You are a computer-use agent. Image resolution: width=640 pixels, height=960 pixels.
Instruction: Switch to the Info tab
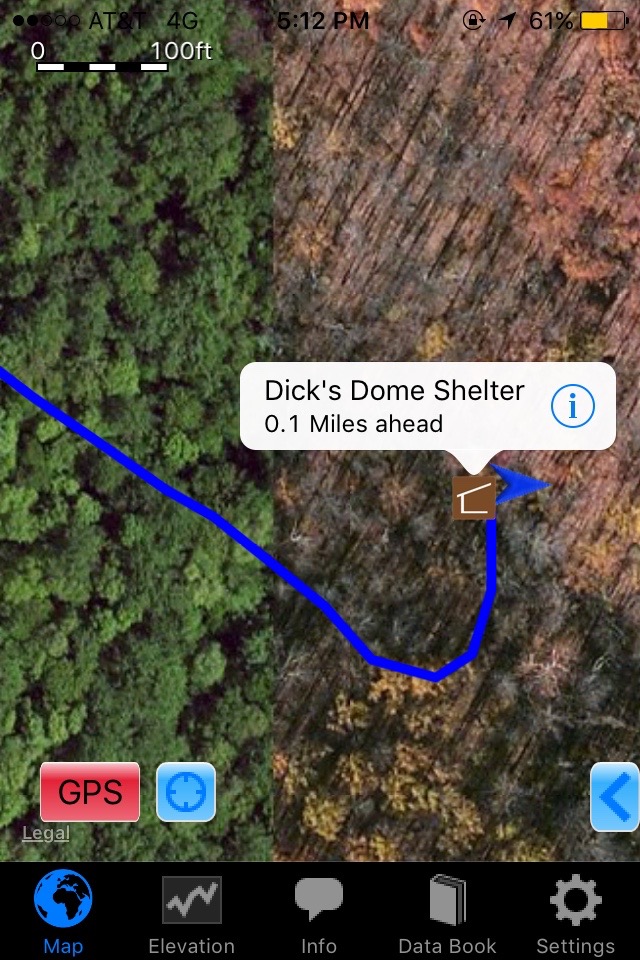pos(318,912)
